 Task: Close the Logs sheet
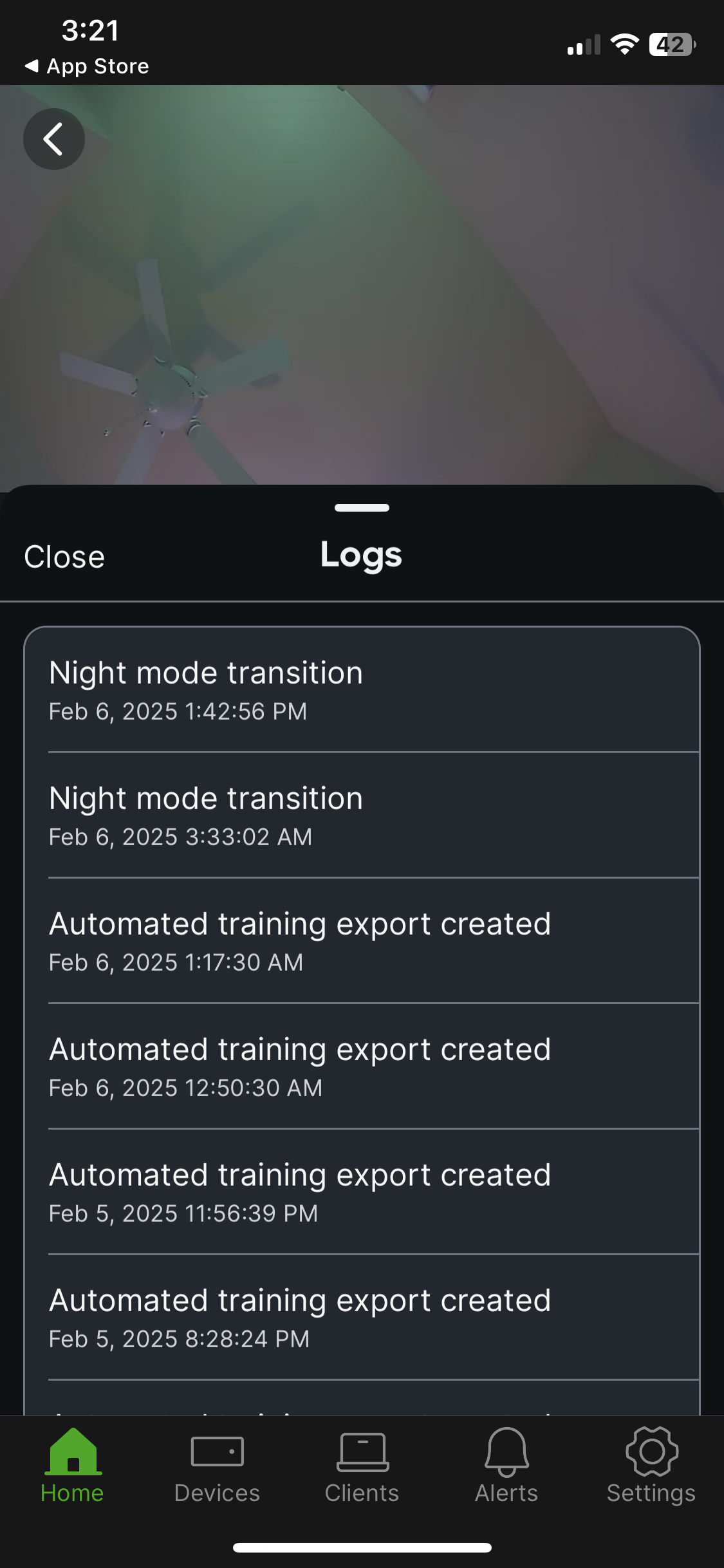[64, 557]
